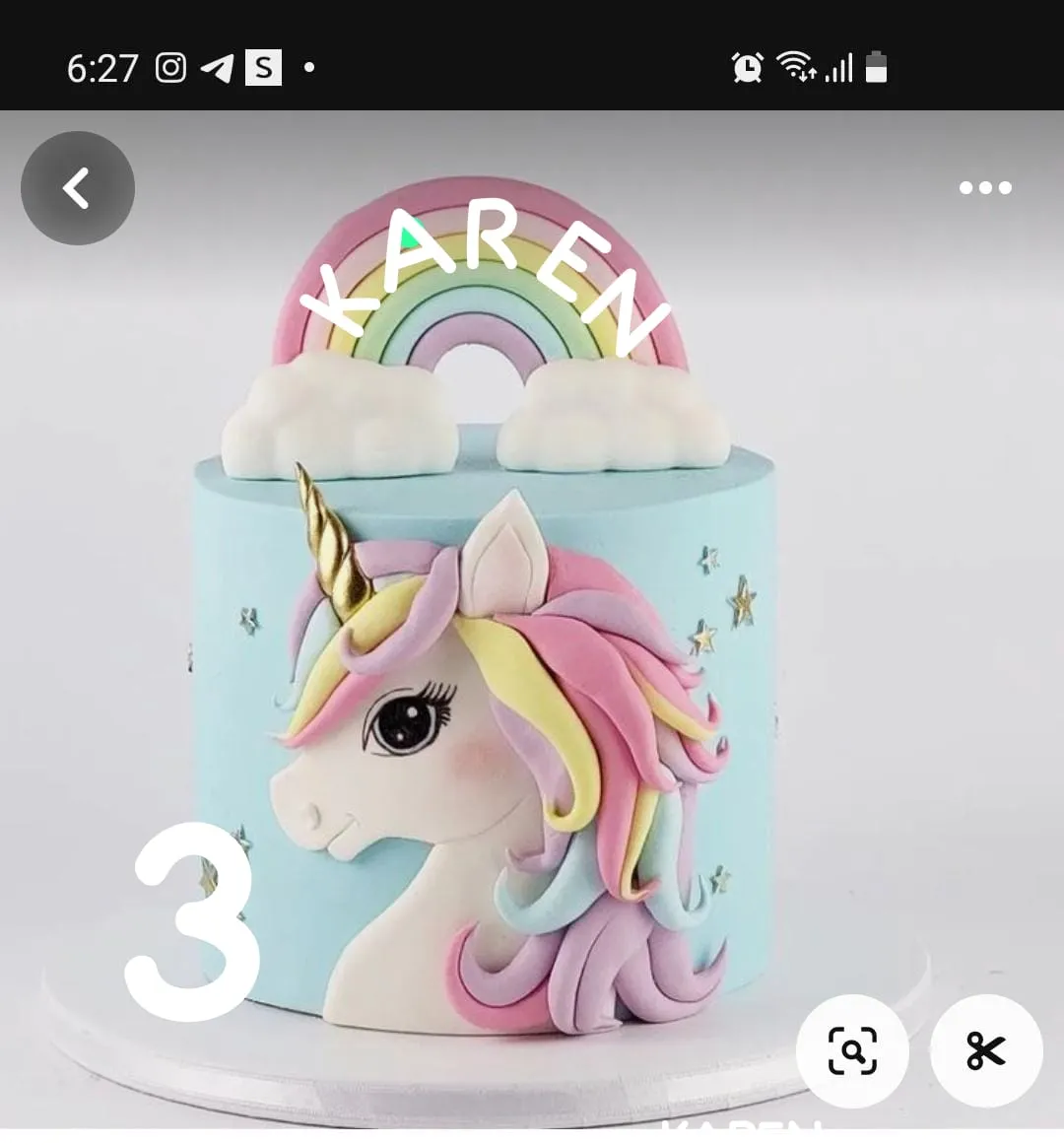Image resolution: width=1064 pixels, height=1145 pixels.
Task: Tap the scissors crop button
Action: 986,1051
